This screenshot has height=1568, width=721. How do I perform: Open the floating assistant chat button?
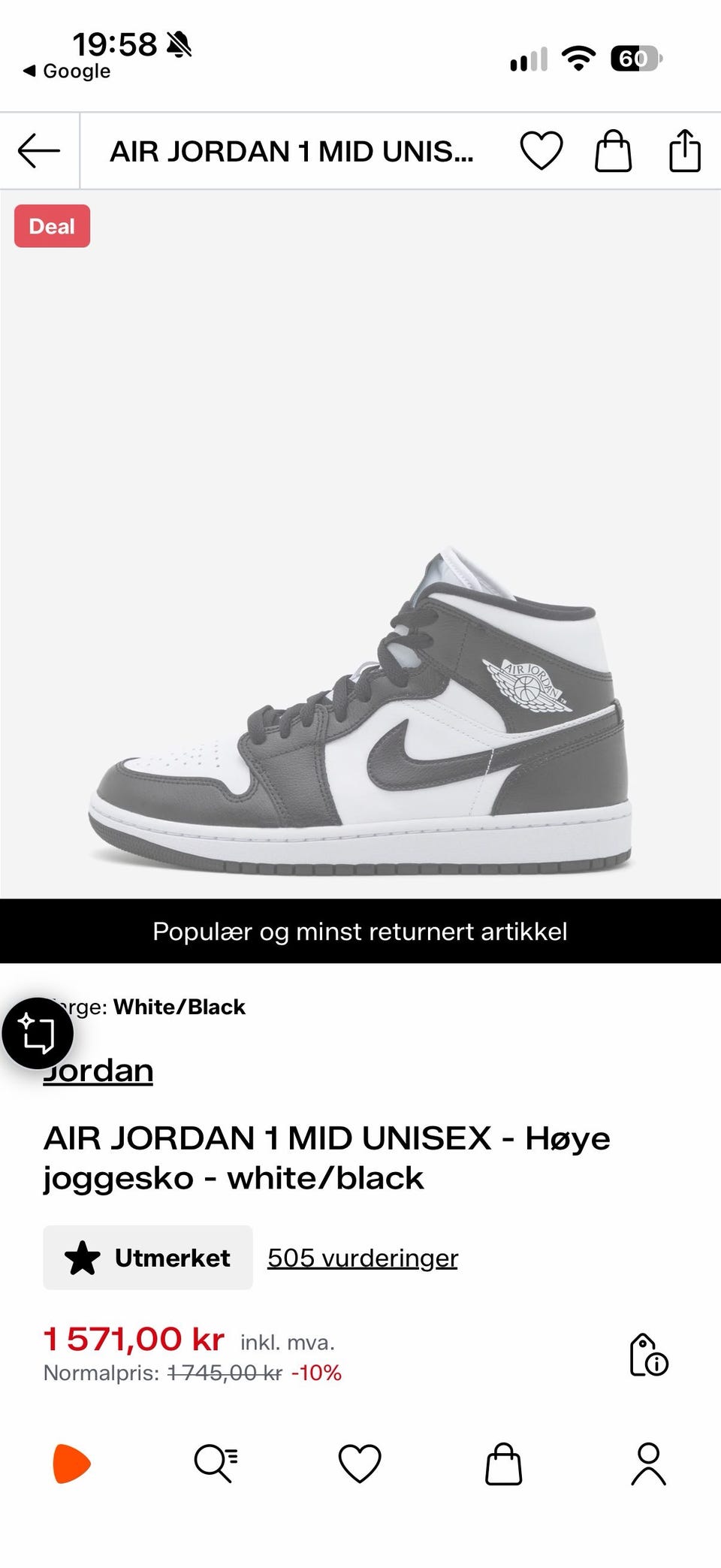(x=38, y=1033)
